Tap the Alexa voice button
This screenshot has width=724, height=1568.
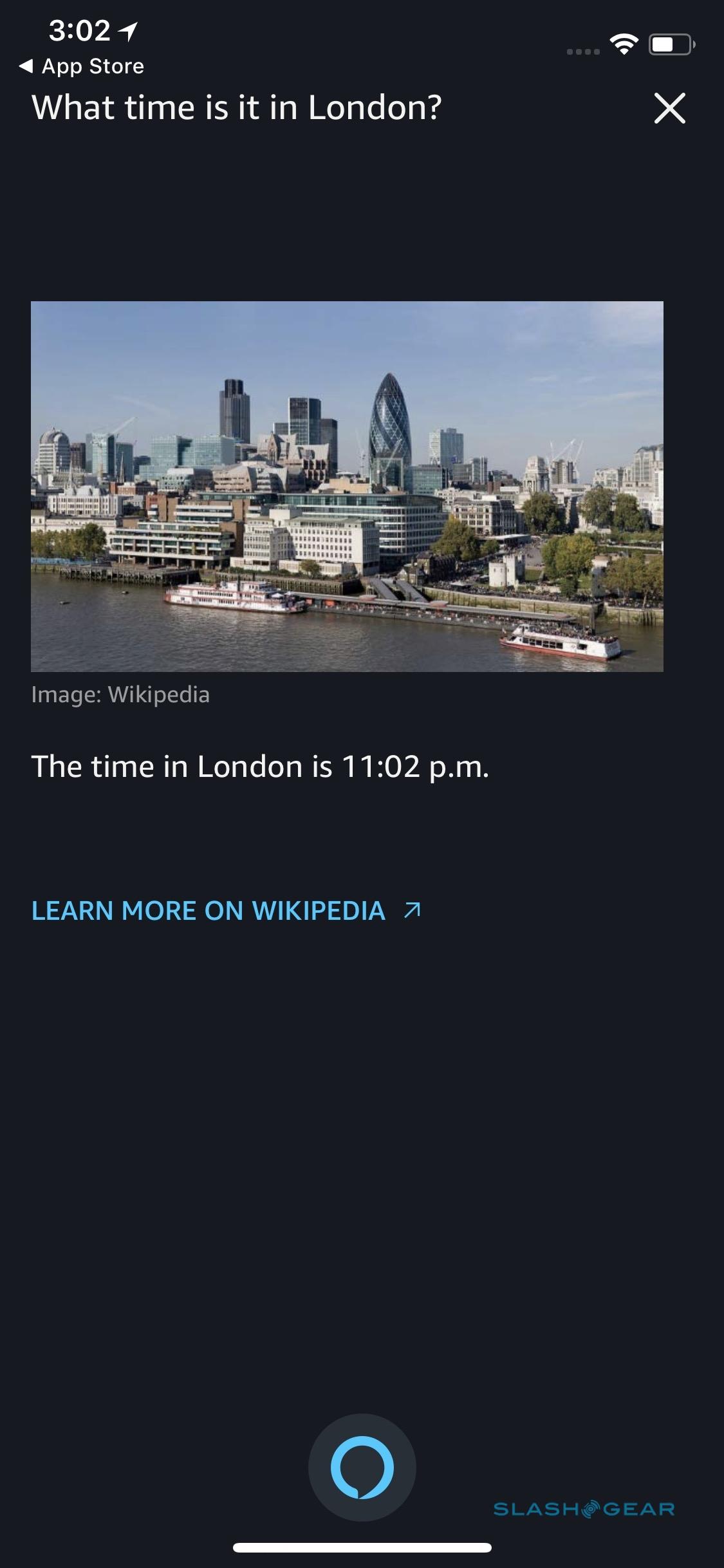[362, 1467]
